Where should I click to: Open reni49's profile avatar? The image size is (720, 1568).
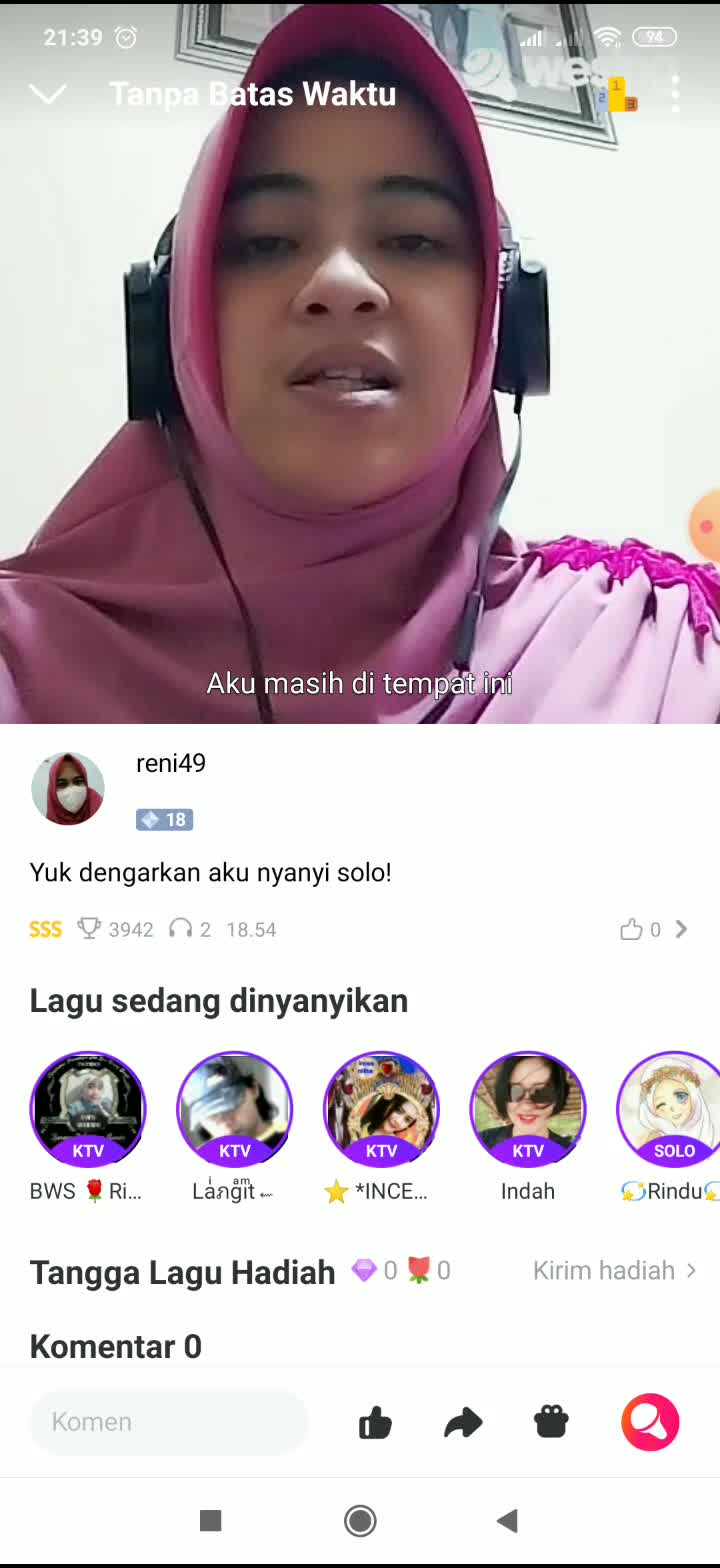click(68, 789)
